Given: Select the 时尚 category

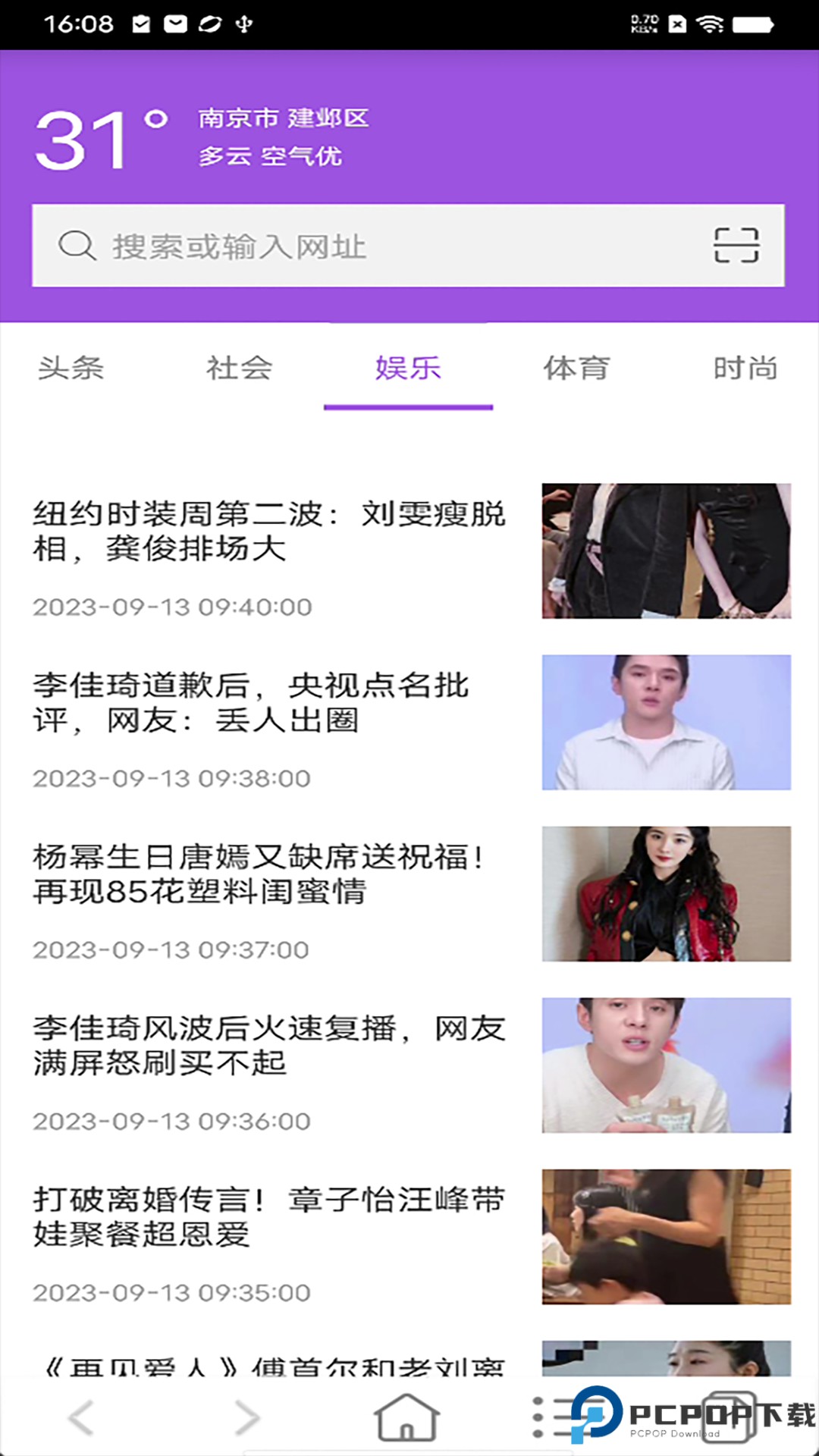Looking at the screenshot, I should pyautogui.click(x=745, y=369).
